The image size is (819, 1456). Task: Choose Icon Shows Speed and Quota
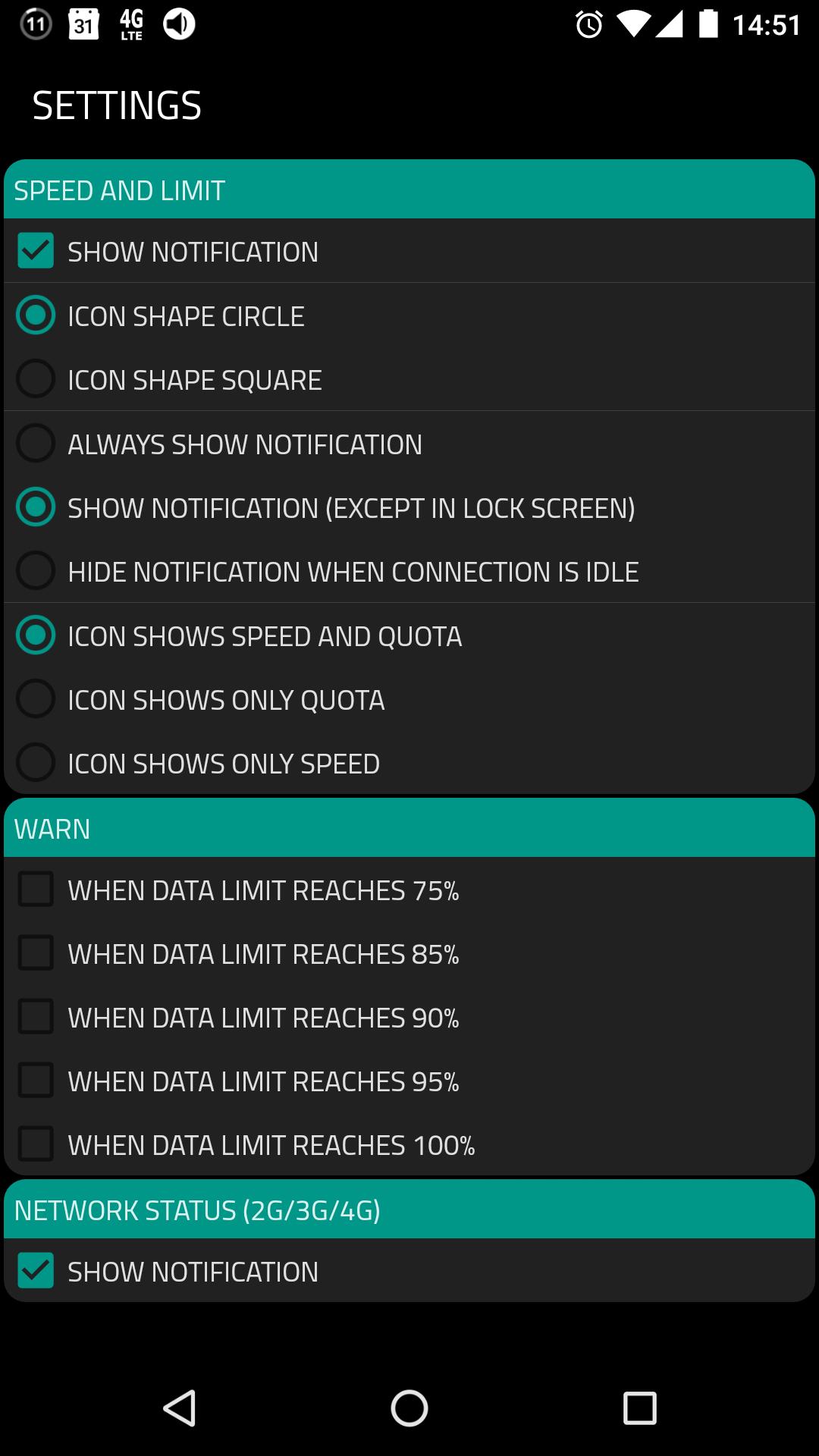tap(36, 635)
